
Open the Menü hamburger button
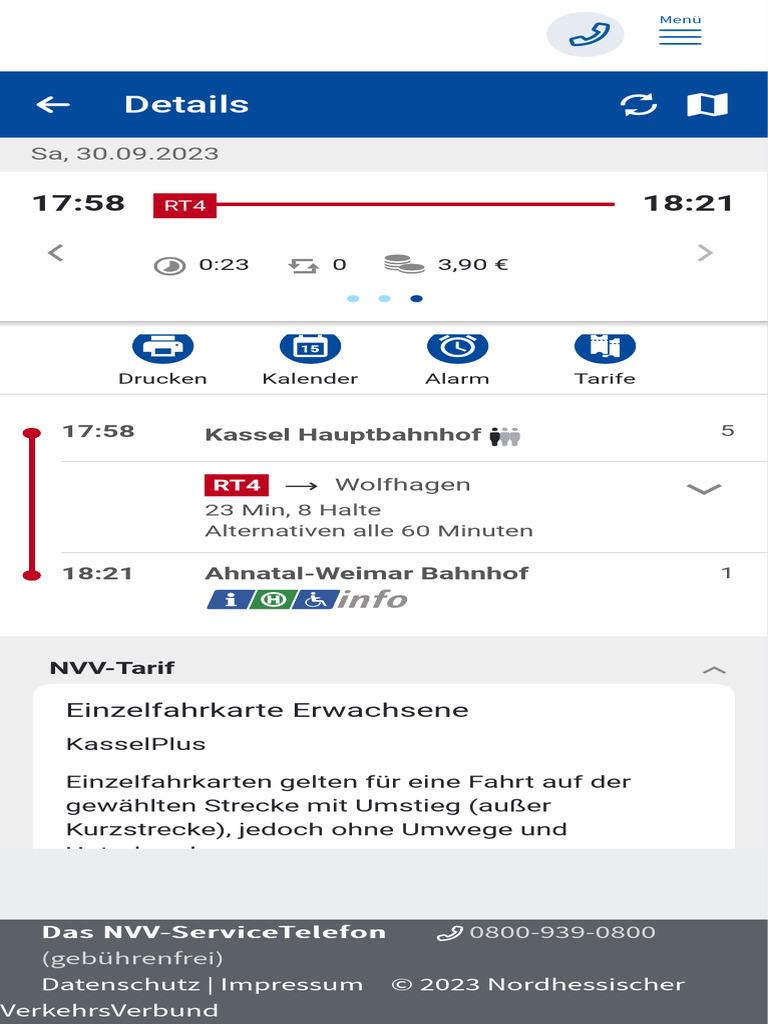[680, 30]
